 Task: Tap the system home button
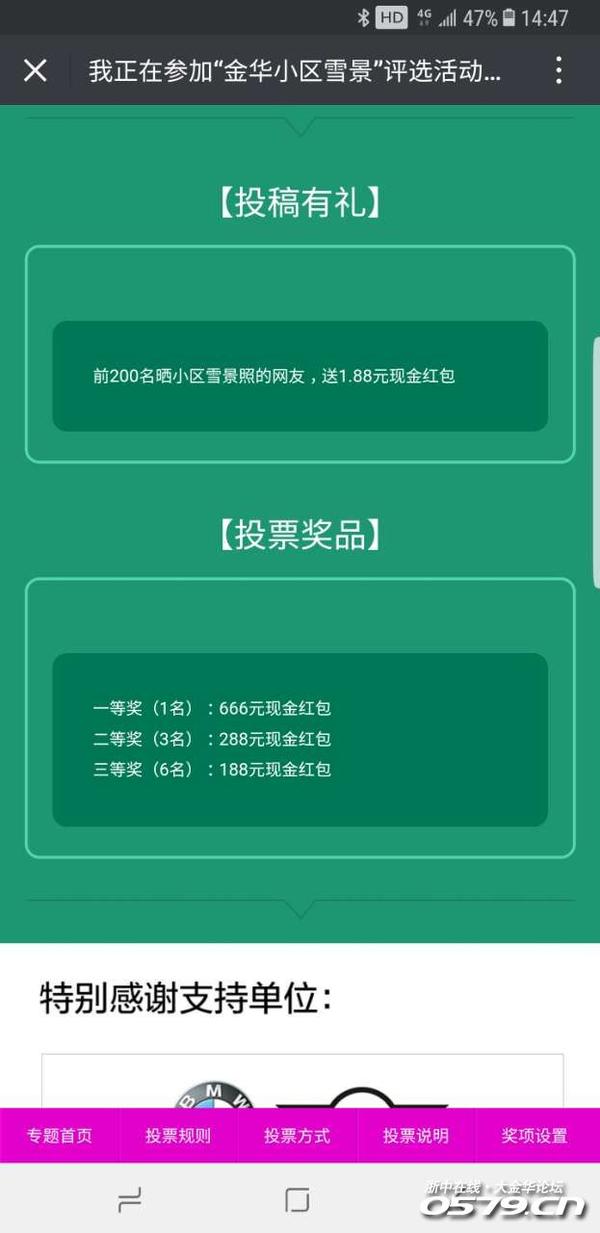click(x=297, y=1201)
